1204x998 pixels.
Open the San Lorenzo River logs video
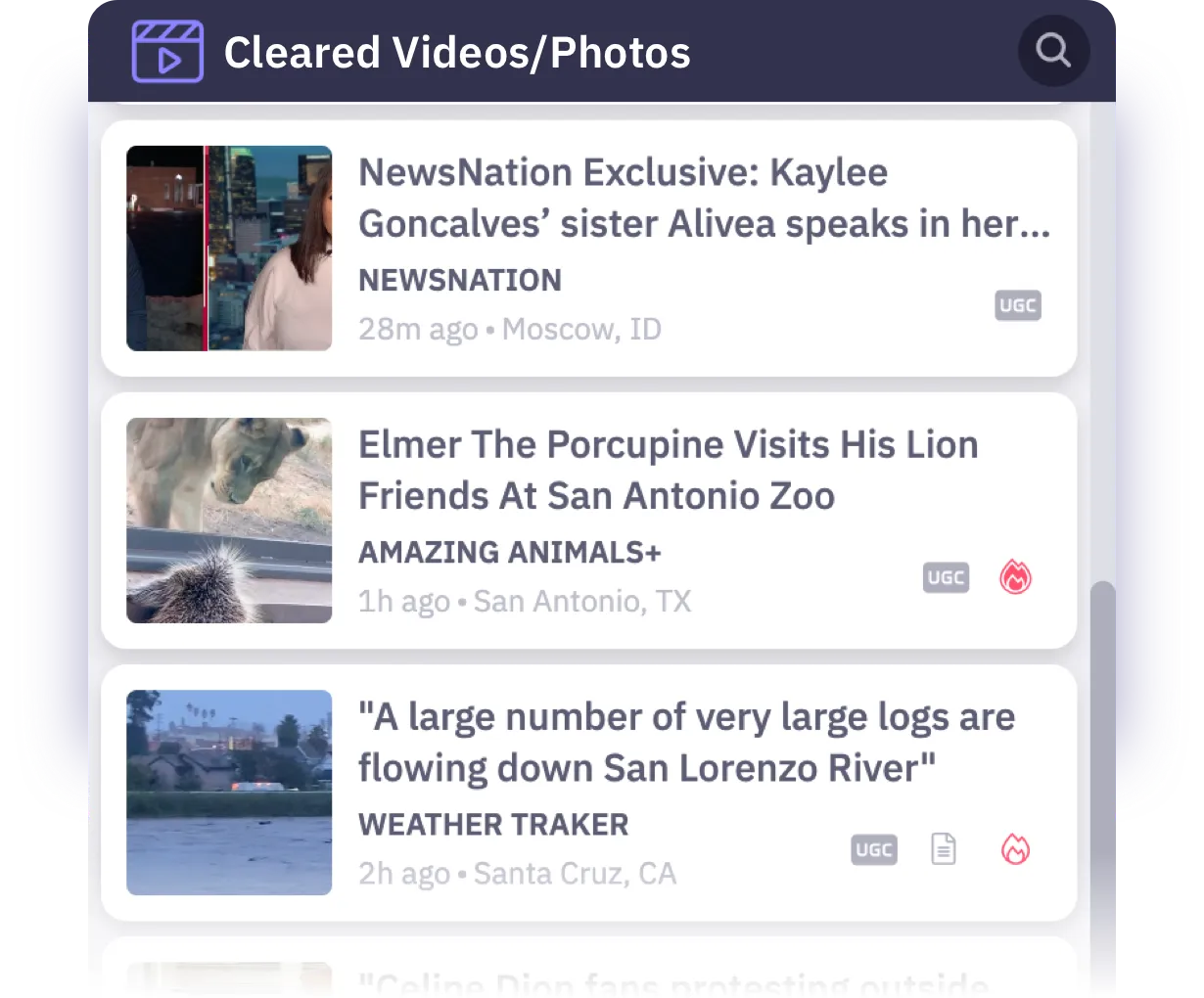coord(685,743)
